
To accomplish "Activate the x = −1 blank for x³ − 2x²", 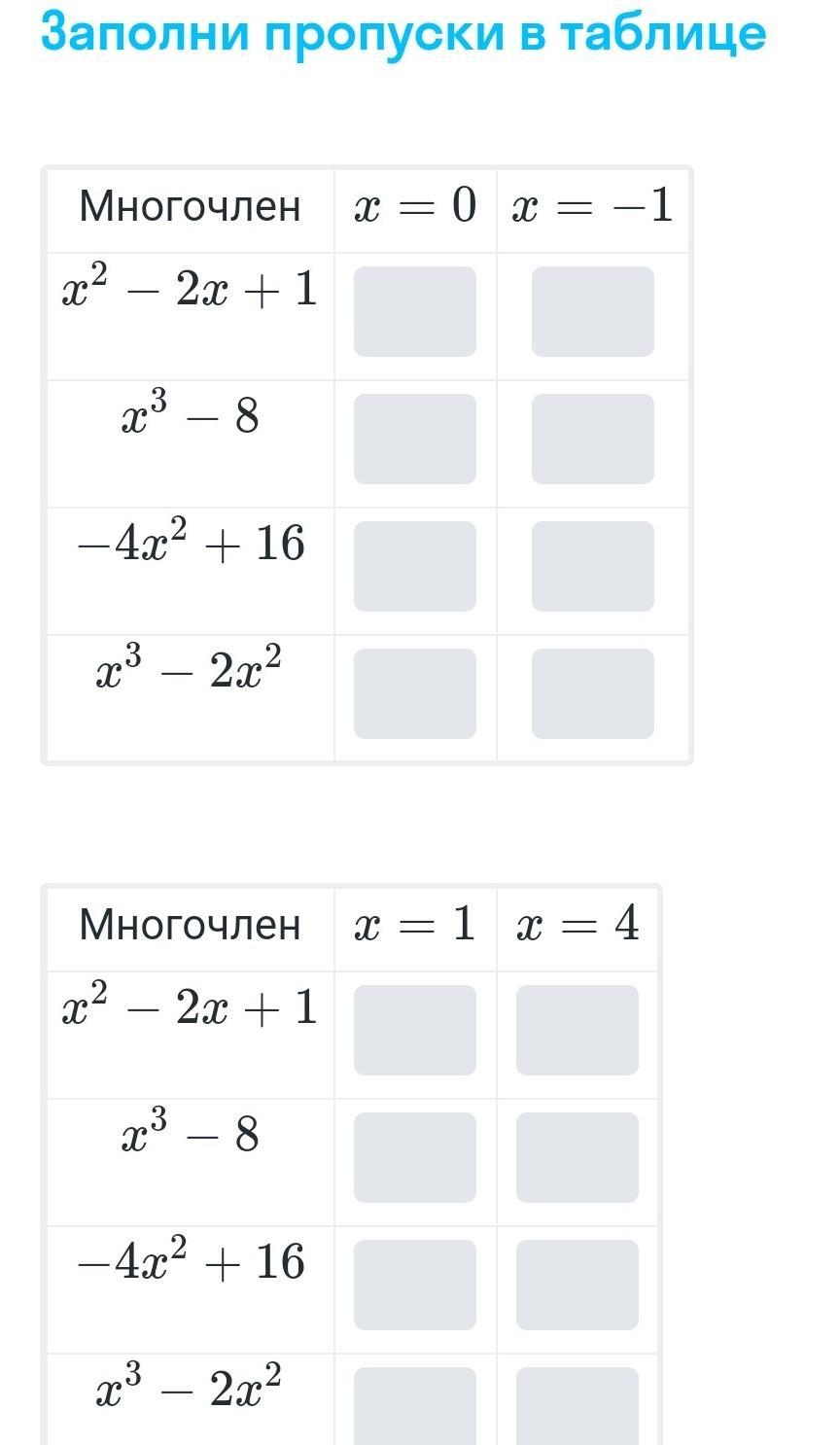I will [592, 693].
